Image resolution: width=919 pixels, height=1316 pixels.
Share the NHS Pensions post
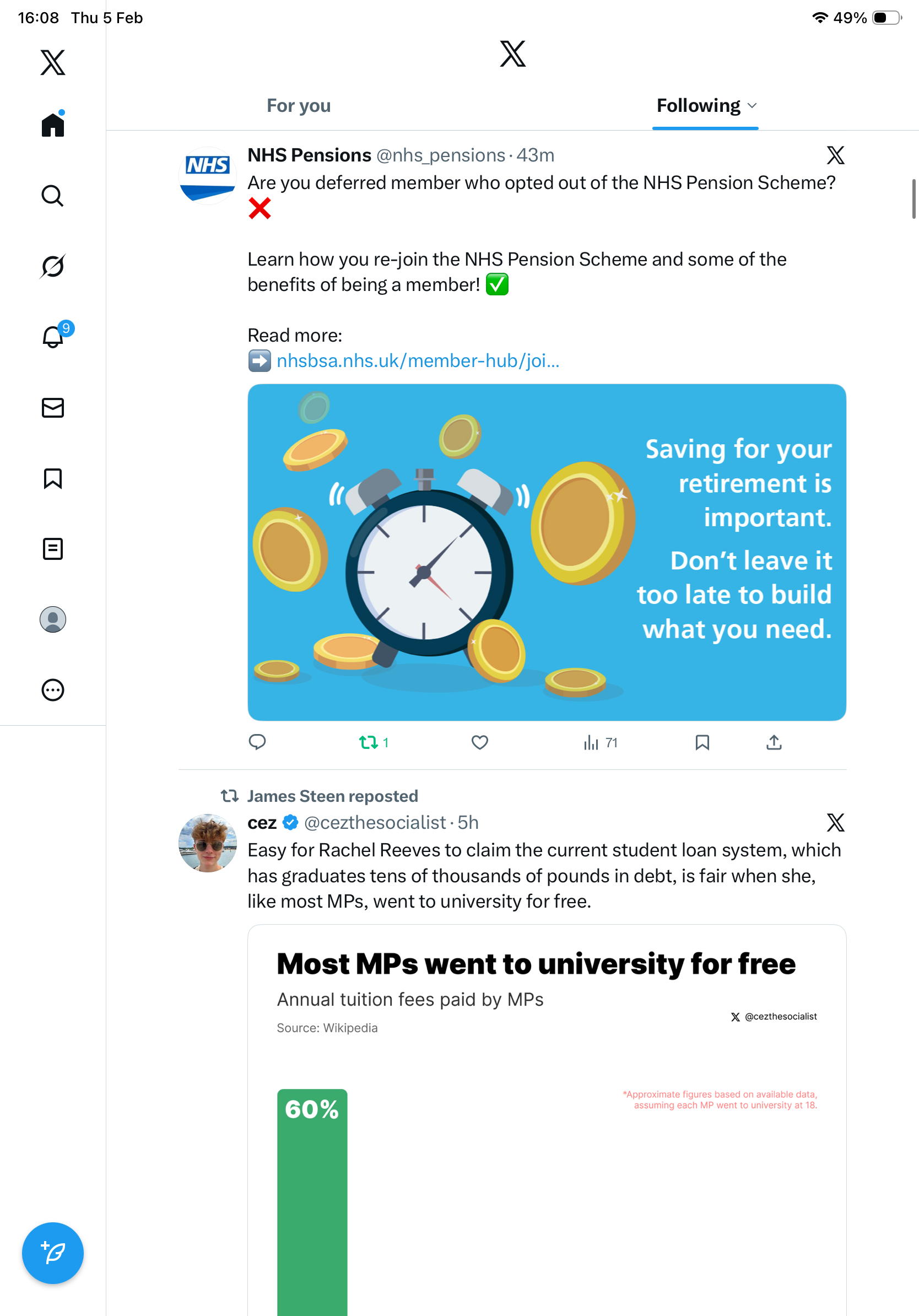pyautogui.click(x=774, y=742)
